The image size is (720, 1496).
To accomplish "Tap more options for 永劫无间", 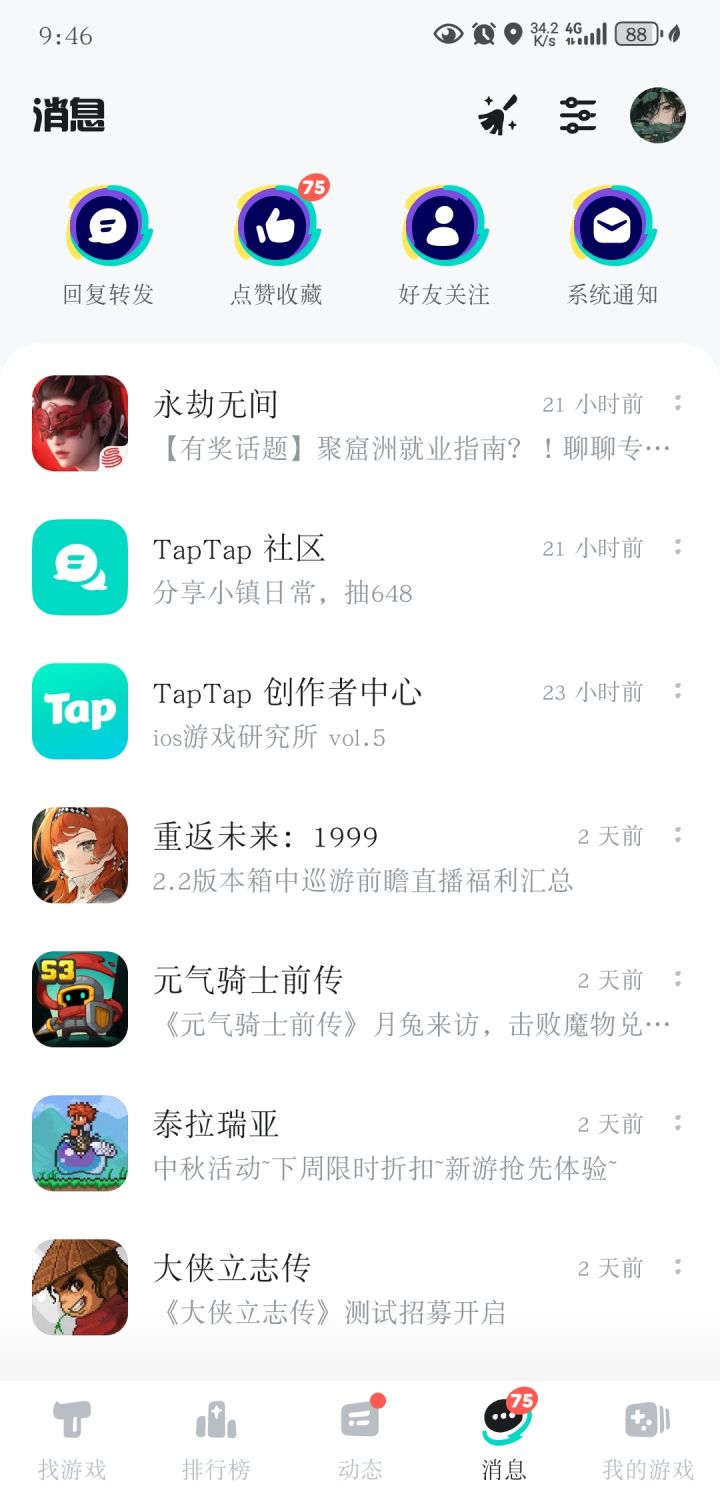I will (x=678, y=403).
